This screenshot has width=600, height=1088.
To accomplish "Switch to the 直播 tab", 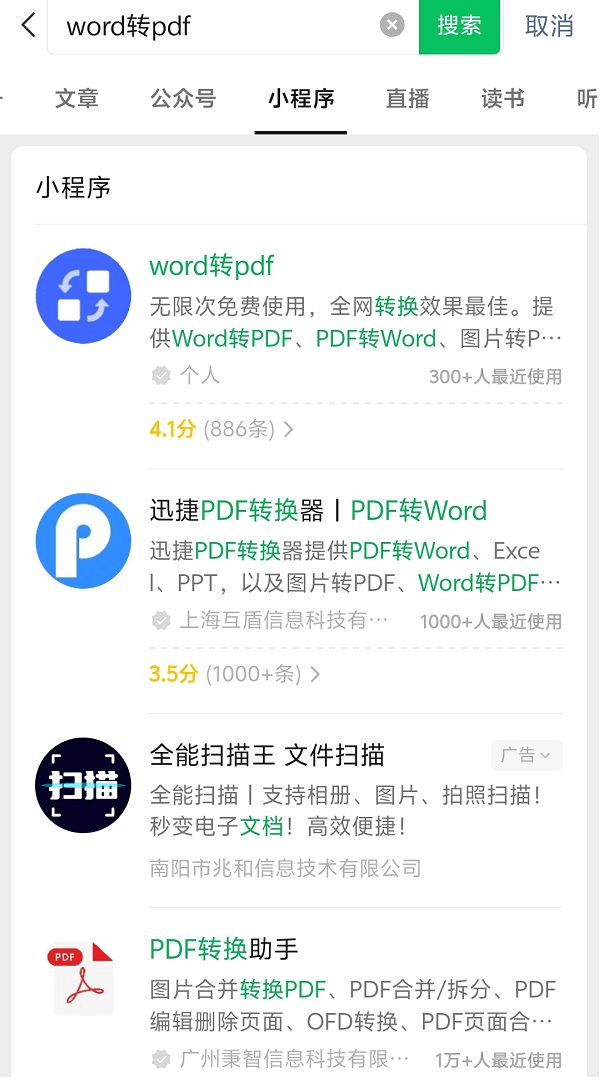I will point(408,99).
